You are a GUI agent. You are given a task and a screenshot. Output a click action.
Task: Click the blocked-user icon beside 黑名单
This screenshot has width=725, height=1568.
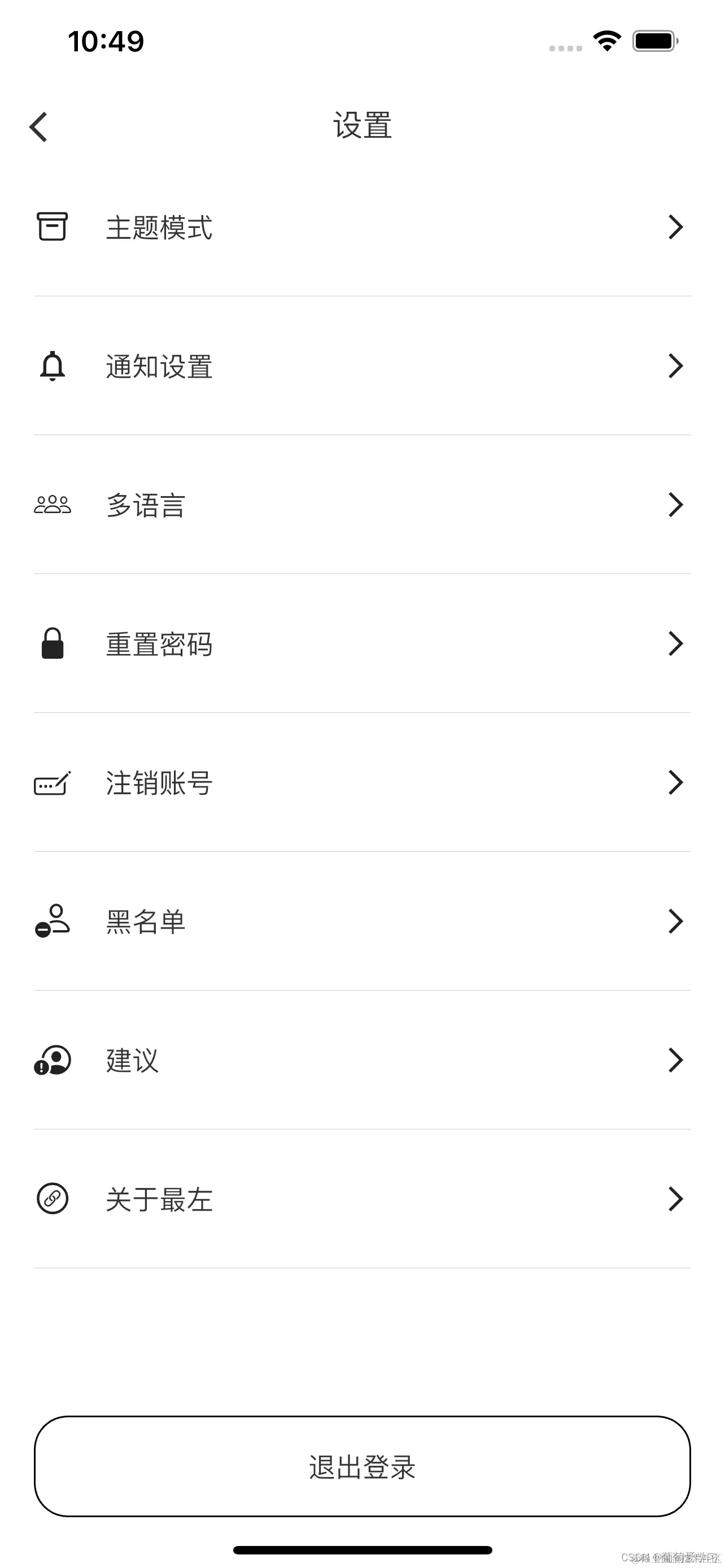[x=52, y=922]
